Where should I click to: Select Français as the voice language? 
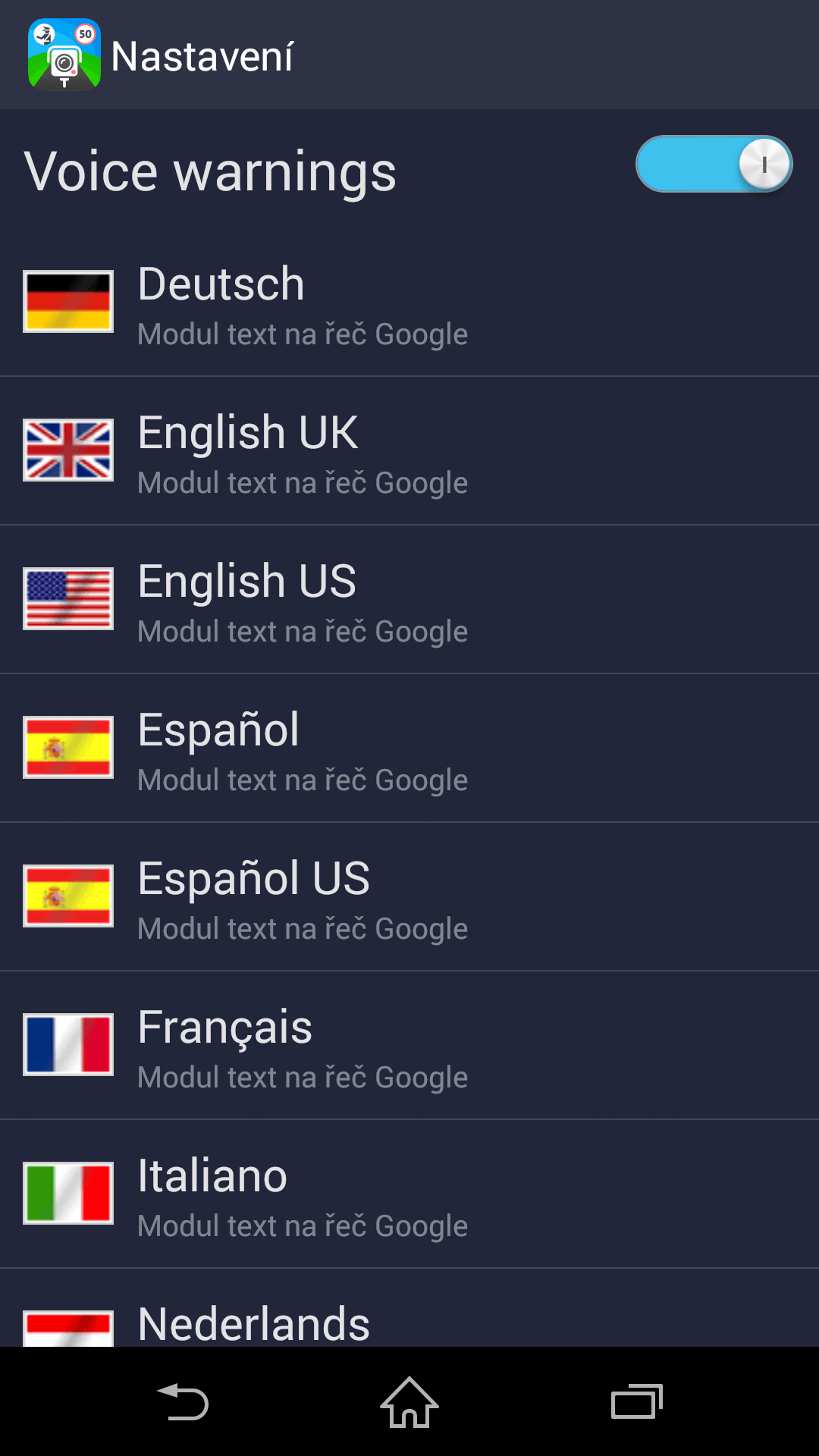tap(409, 1045)
